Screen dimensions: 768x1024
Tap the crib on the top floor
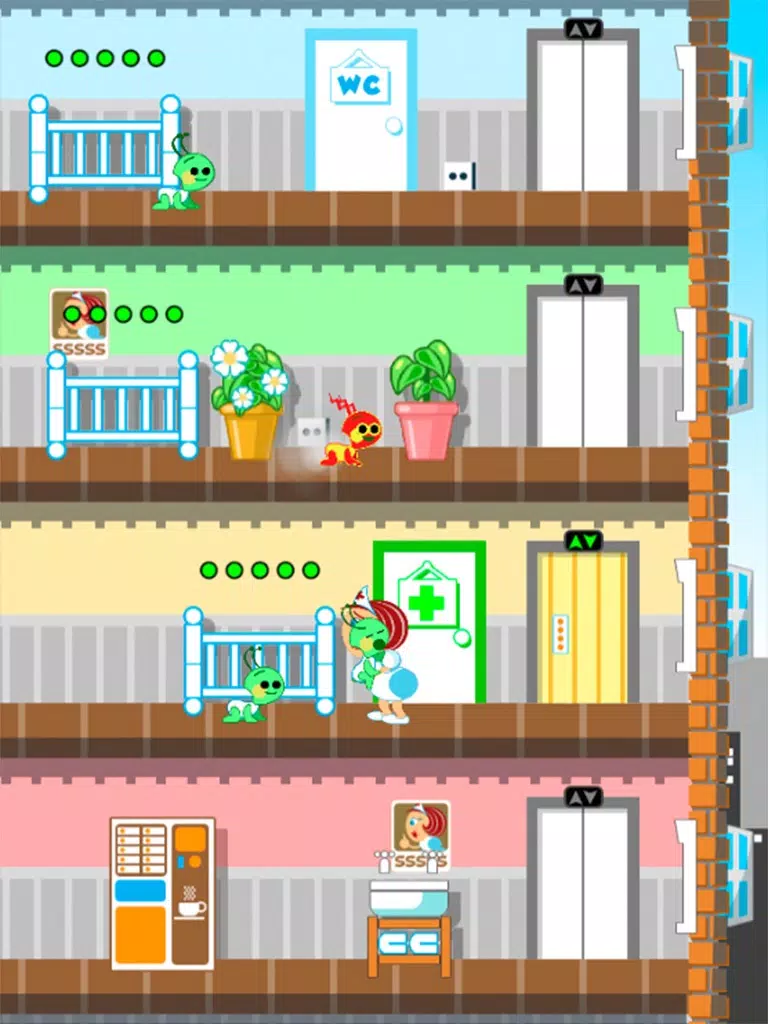103,148
